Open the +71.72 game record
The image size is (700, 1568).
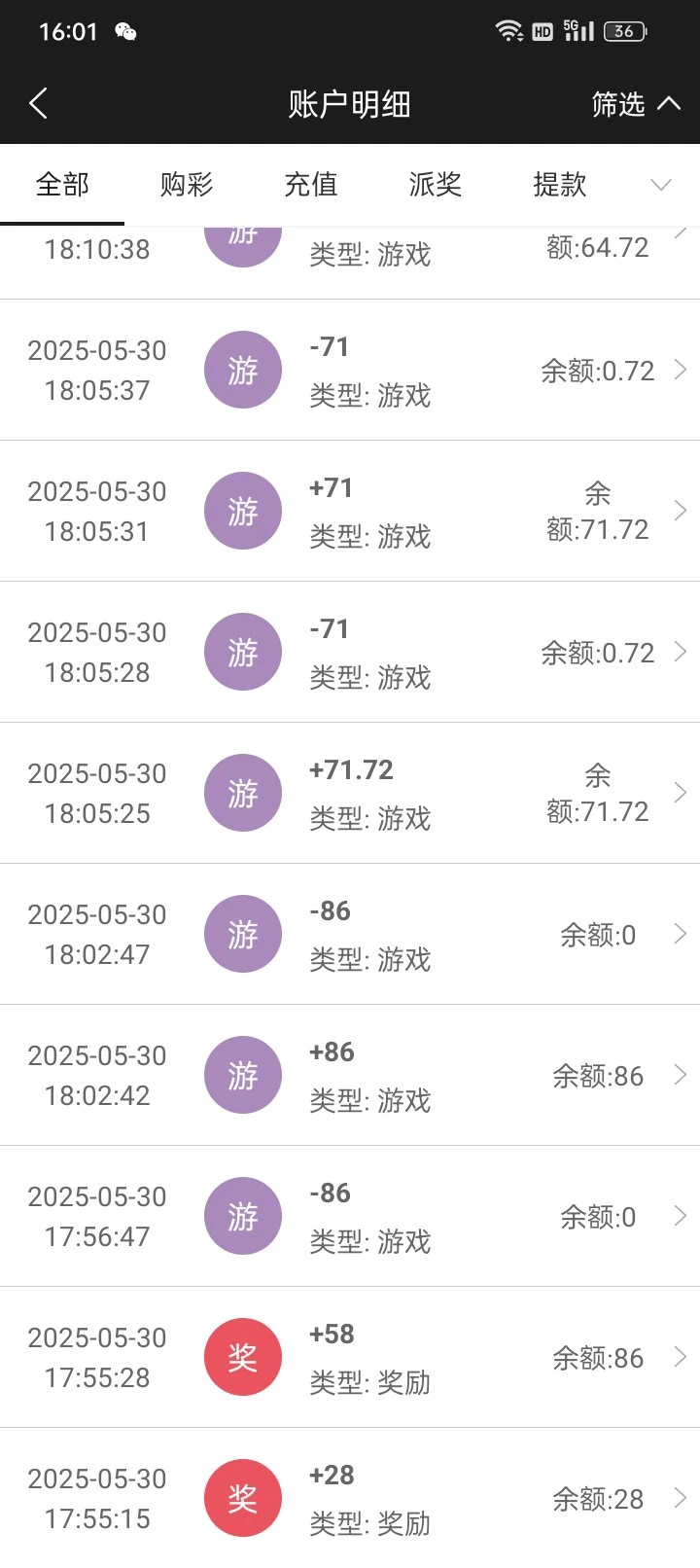[350, 793]
